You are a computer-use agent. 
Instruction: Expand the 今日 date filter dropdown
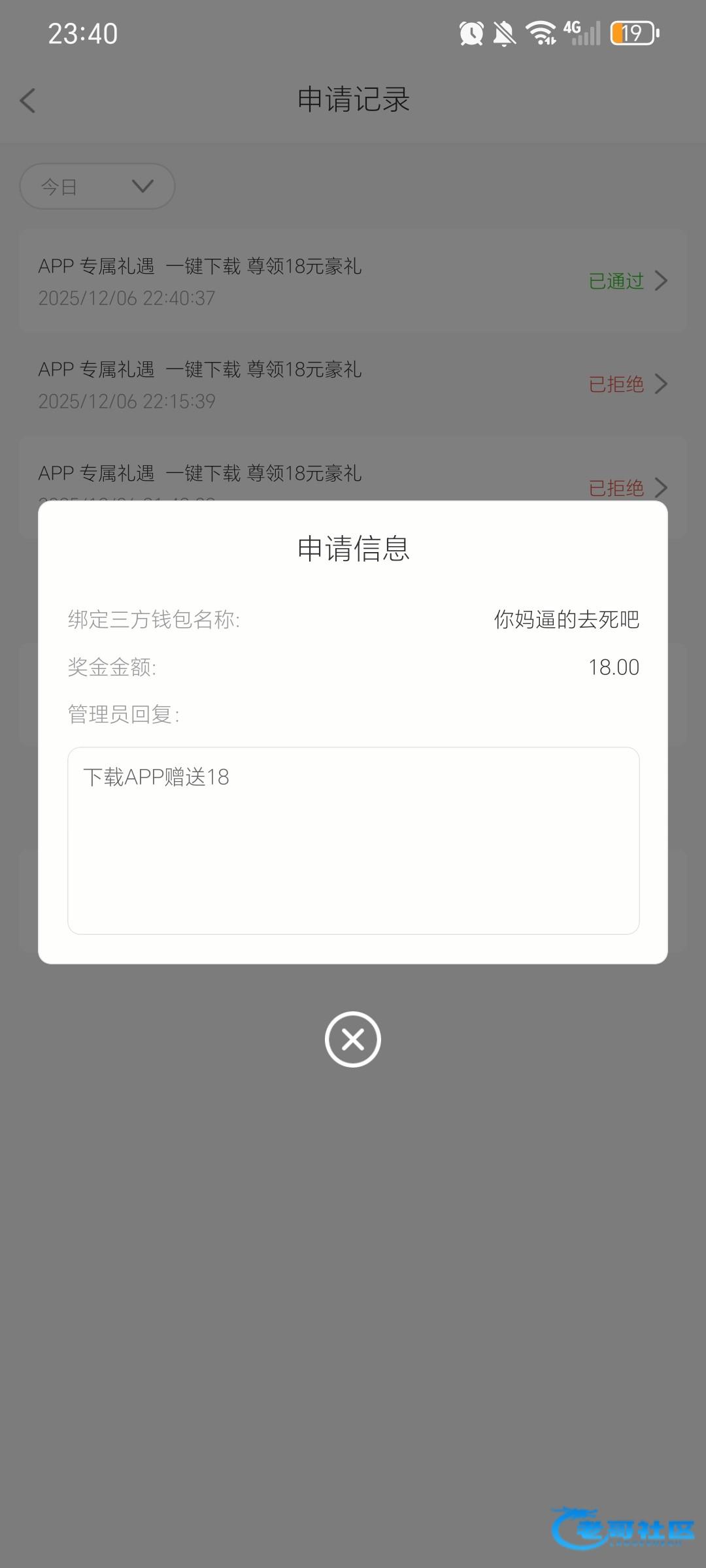click(x=97, y=187)
